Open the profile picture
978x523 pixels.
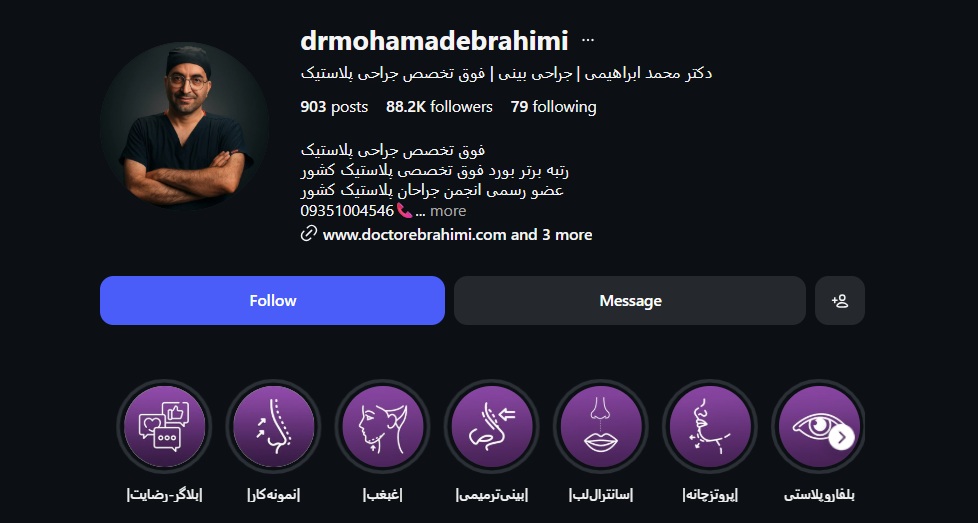click(x=185, y=125)
